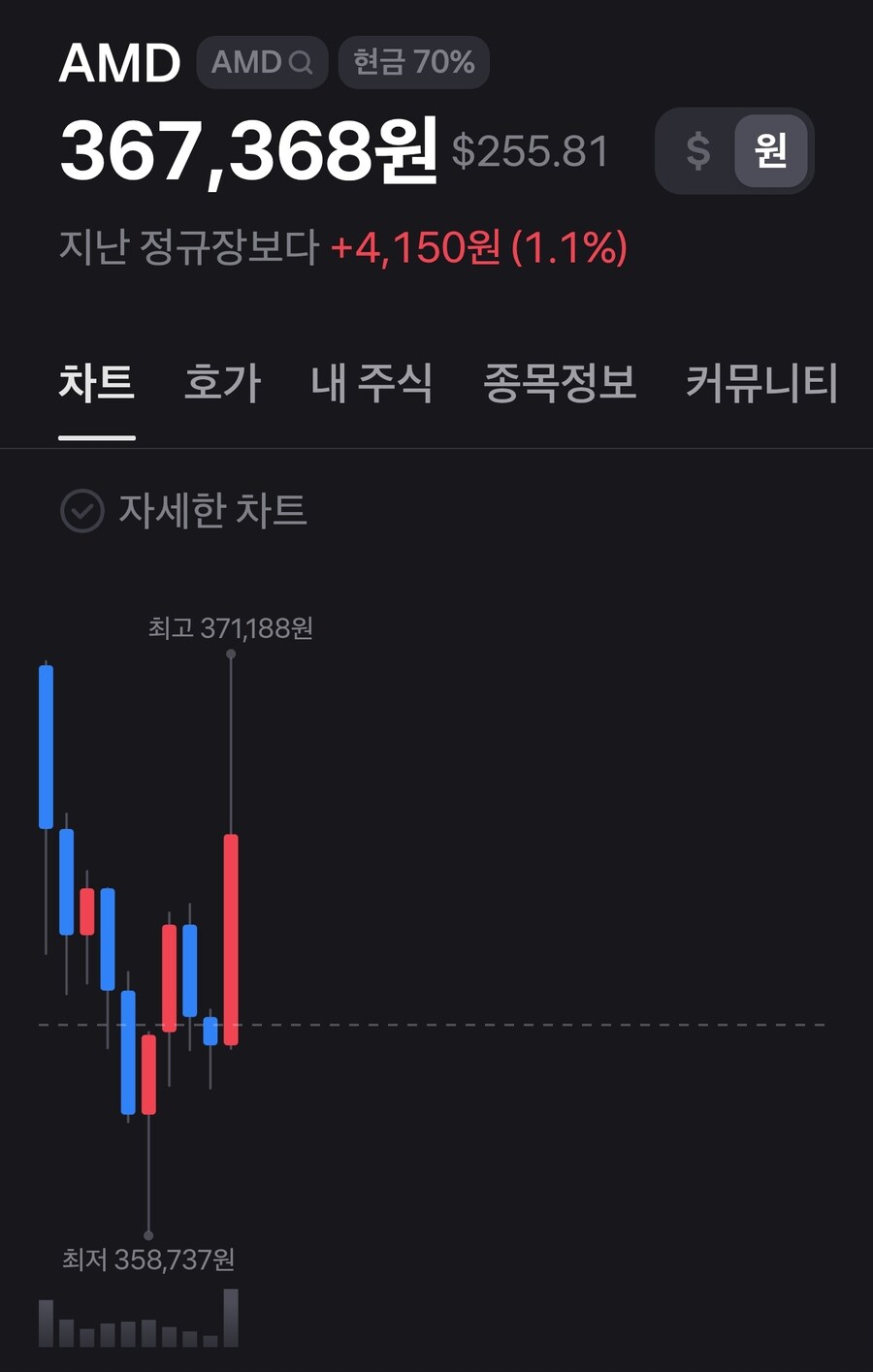View my holdings via 내 주식

[374, 382]
